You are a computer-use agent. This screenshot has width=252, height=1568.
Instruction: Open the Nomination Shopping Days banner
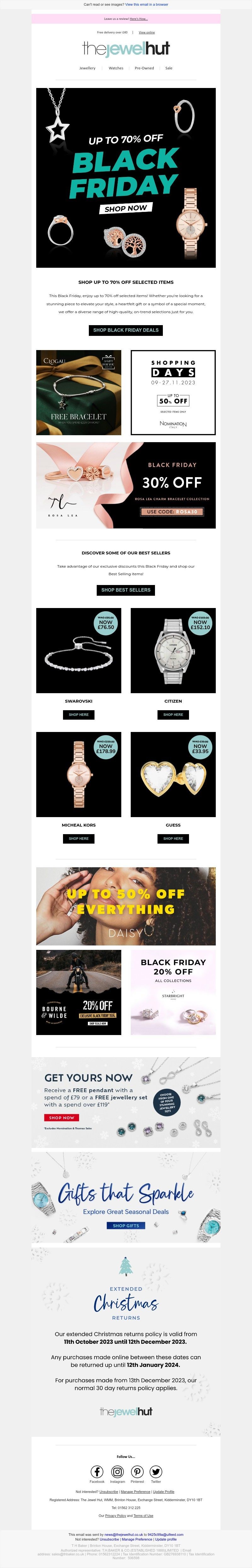tap(173, 392)
